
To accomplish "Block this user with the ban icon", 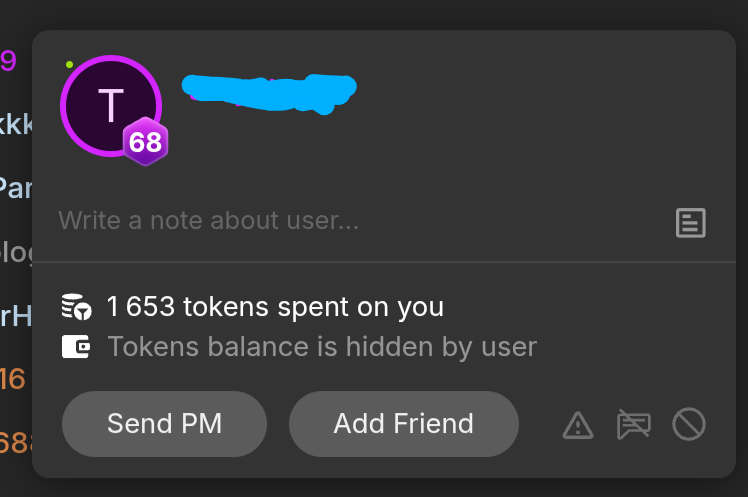I will point(689,425).
